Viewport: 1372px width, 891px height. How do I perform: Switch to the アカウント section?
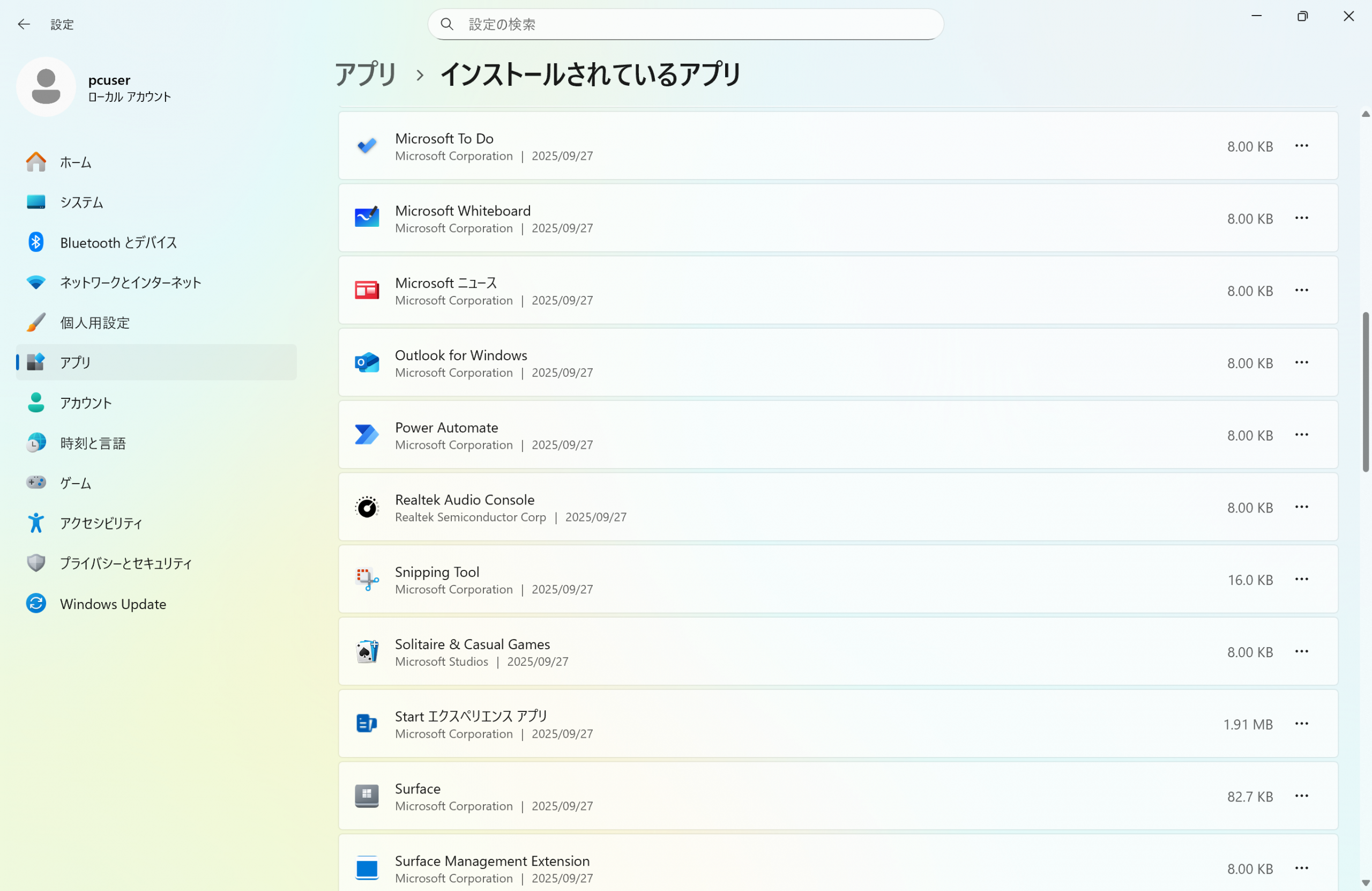click(x=85, y=403)
